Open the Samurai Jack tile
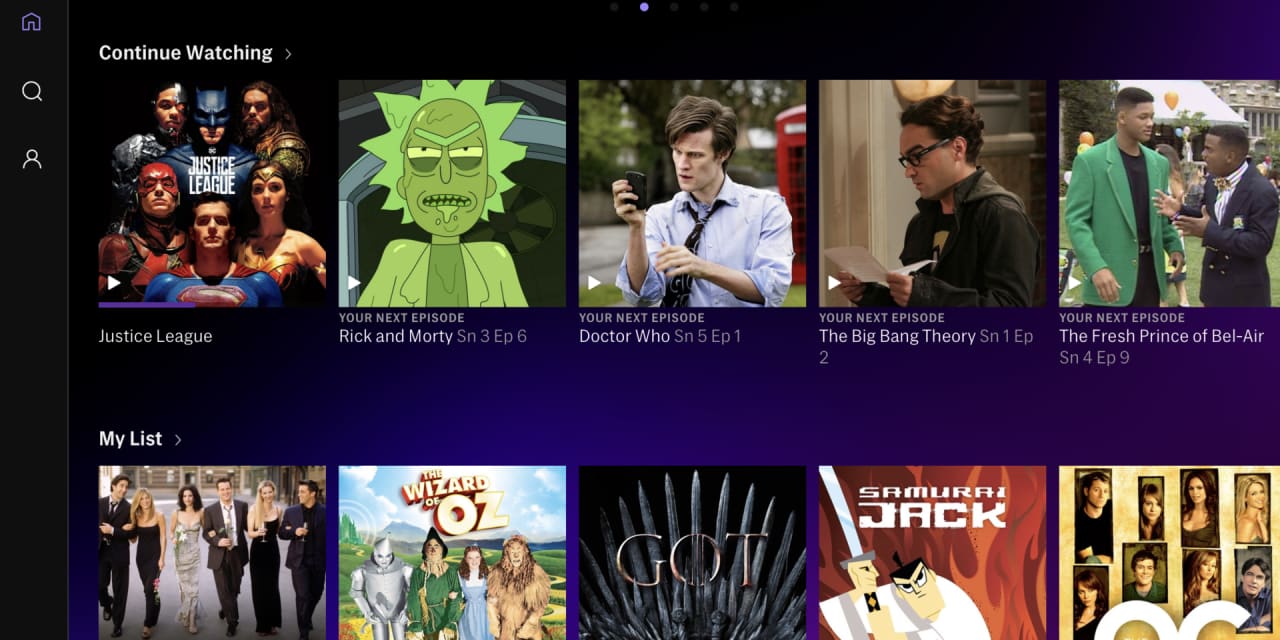The image size is (1280, 640). pyautogui.click(x=932, y=552)
